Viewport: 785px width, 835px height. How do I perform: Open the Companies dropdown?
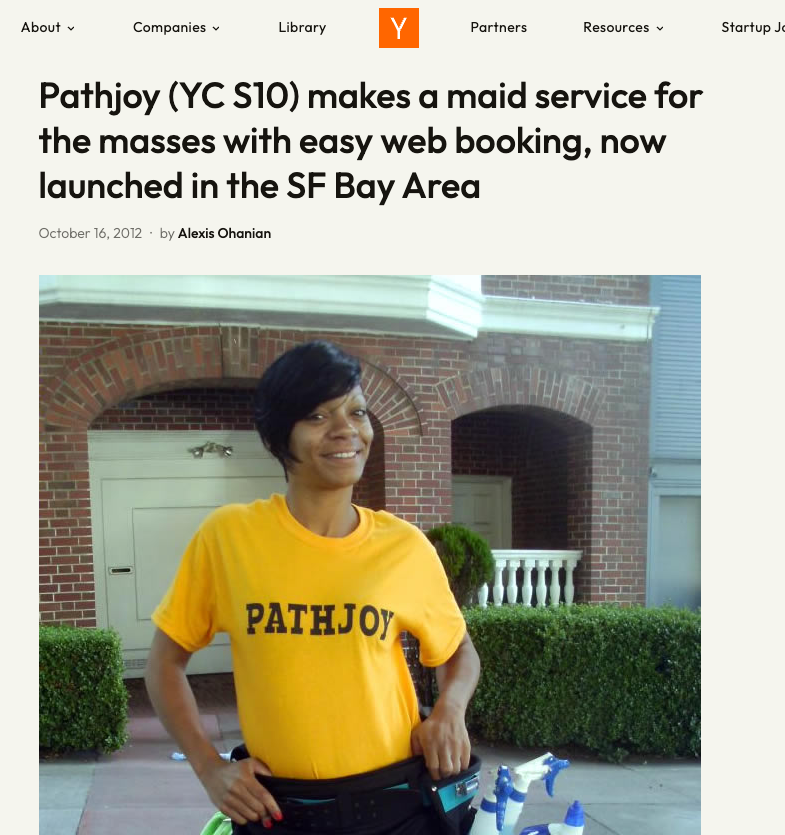click(176, 27)
